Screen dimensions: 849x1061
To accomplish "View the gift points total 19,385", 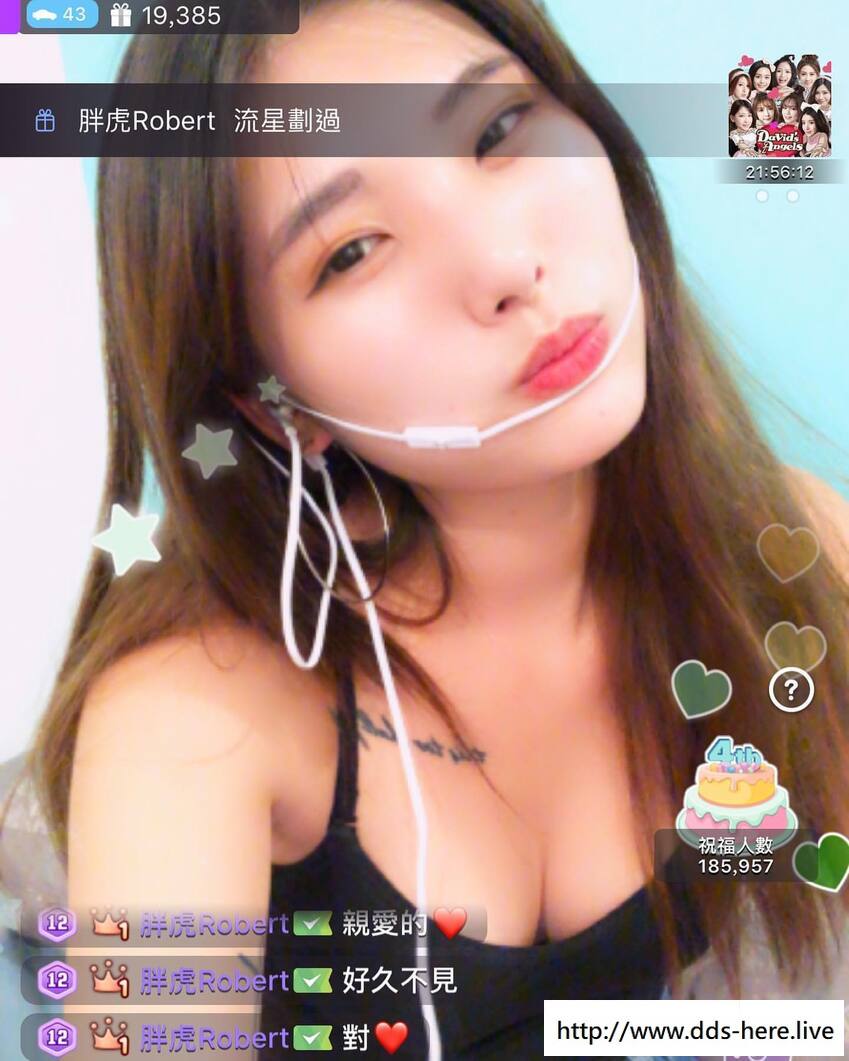I will point(166,16).
